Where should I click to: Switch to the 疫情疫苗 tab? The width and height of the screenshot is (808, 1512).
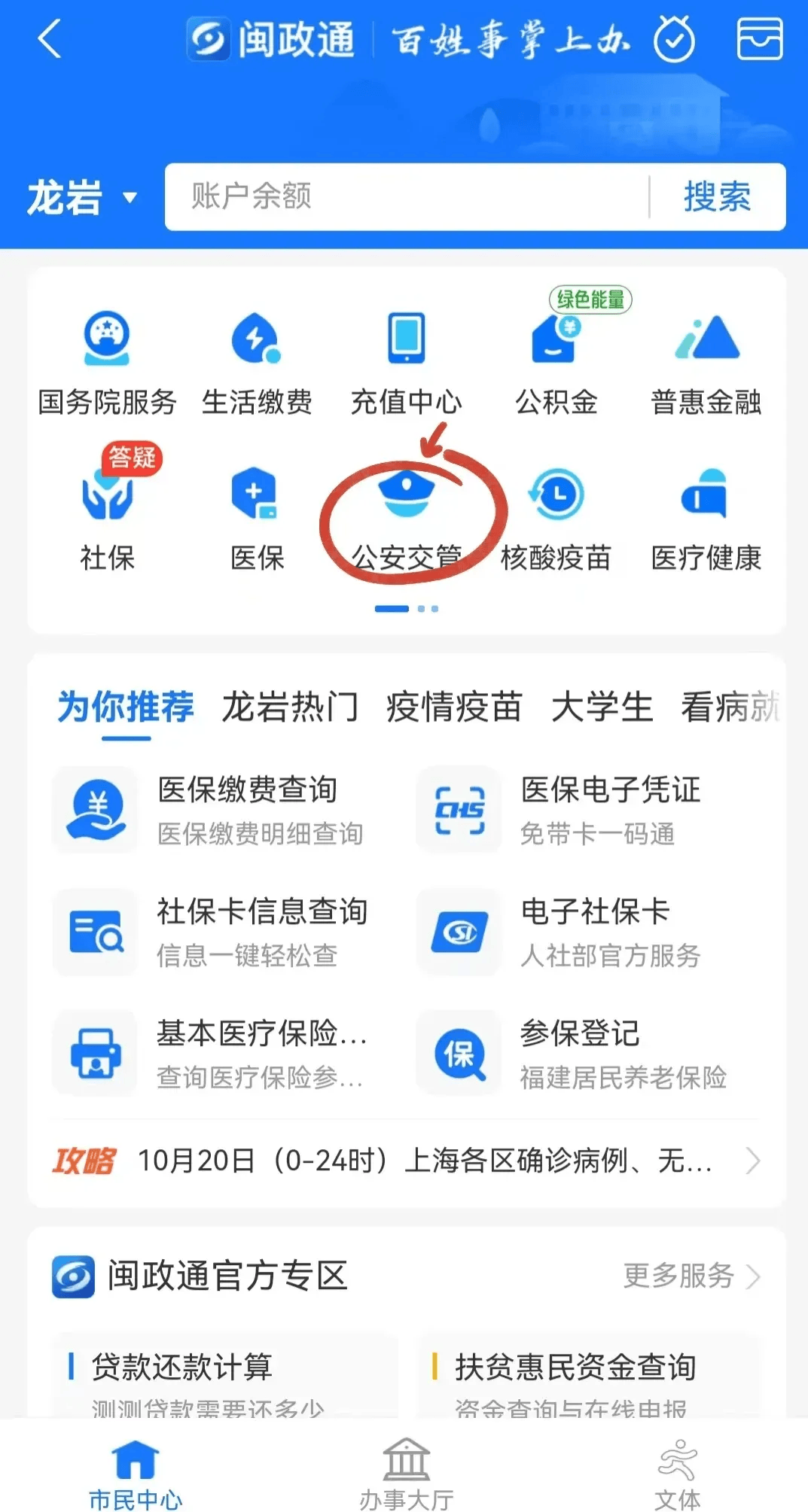coord(453,707)
